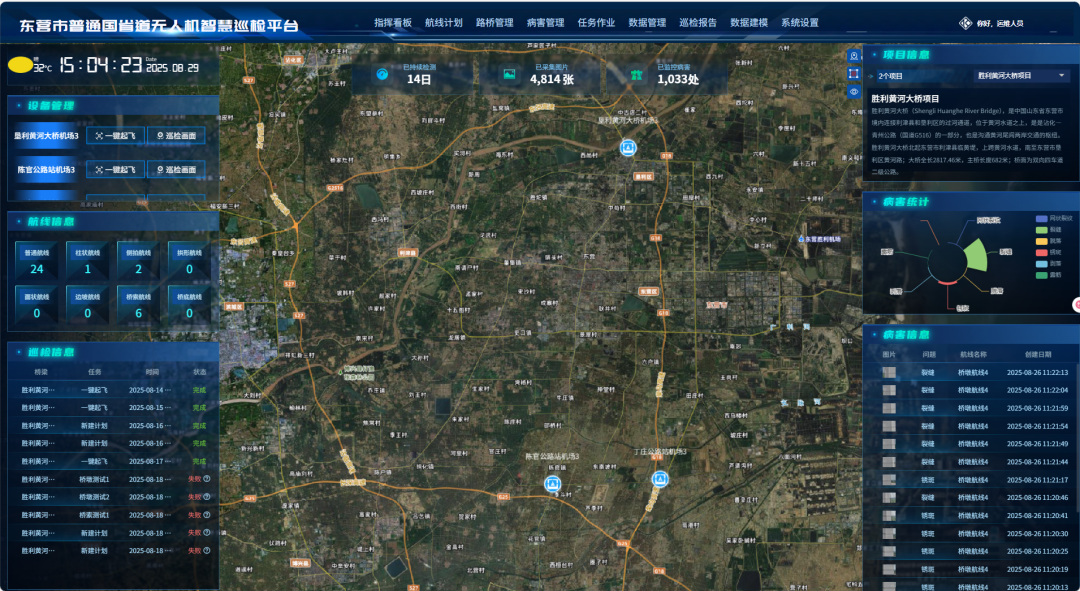Screen dimensions: 1080x591
Task: Select the 任务作业 tab
Action: [x=596, y=22]
